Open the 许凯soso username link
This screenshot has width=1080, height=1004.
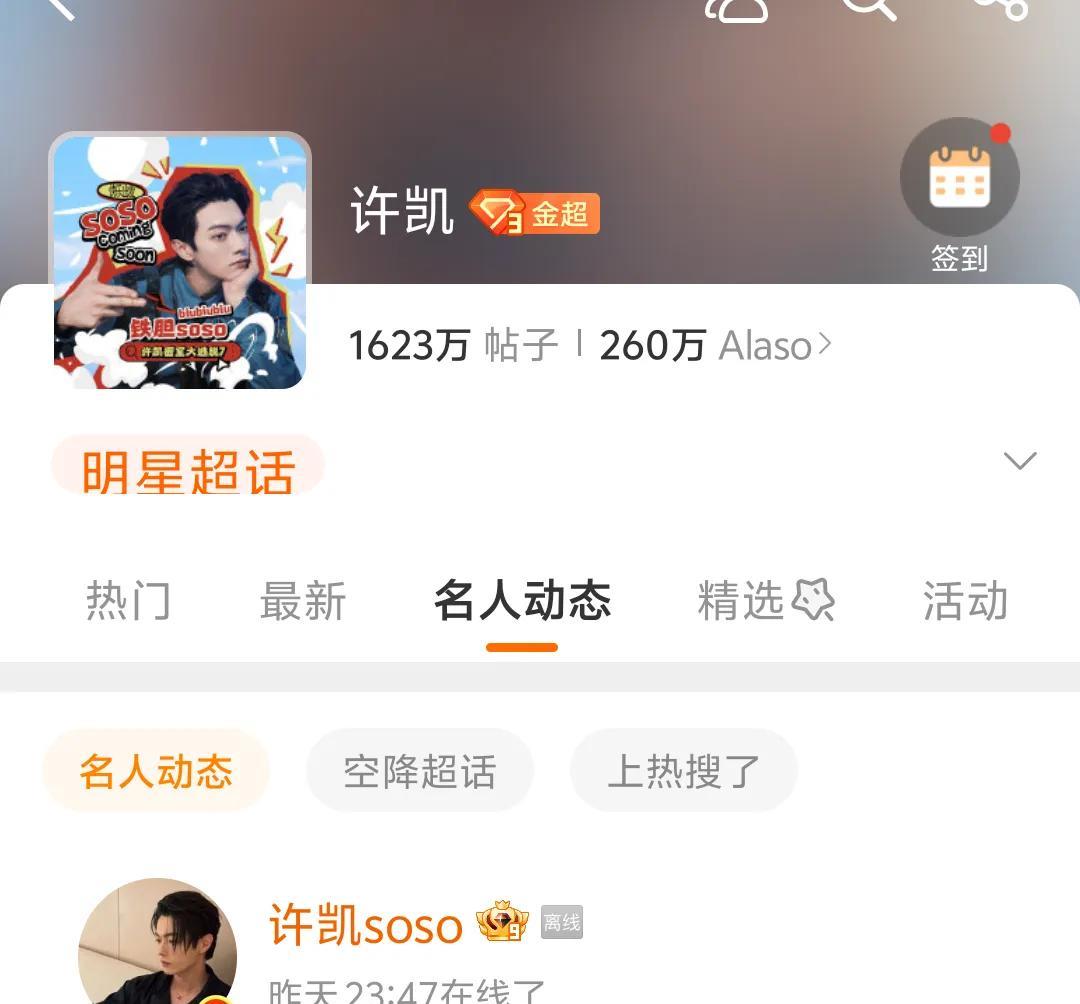pos(365,926)
